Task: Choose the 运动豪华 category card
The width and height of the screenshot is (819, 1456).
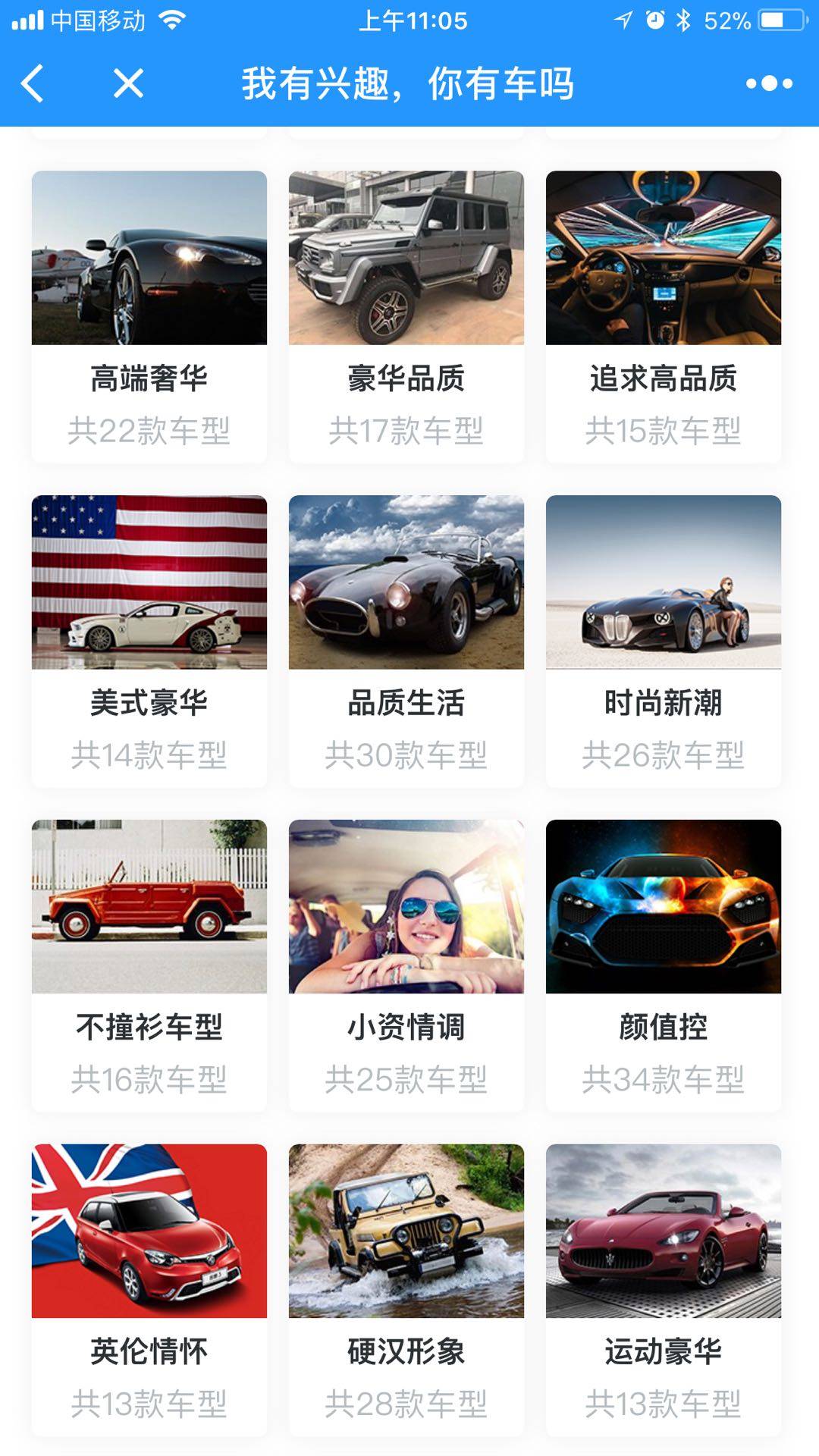Action: pos(664,1289)
